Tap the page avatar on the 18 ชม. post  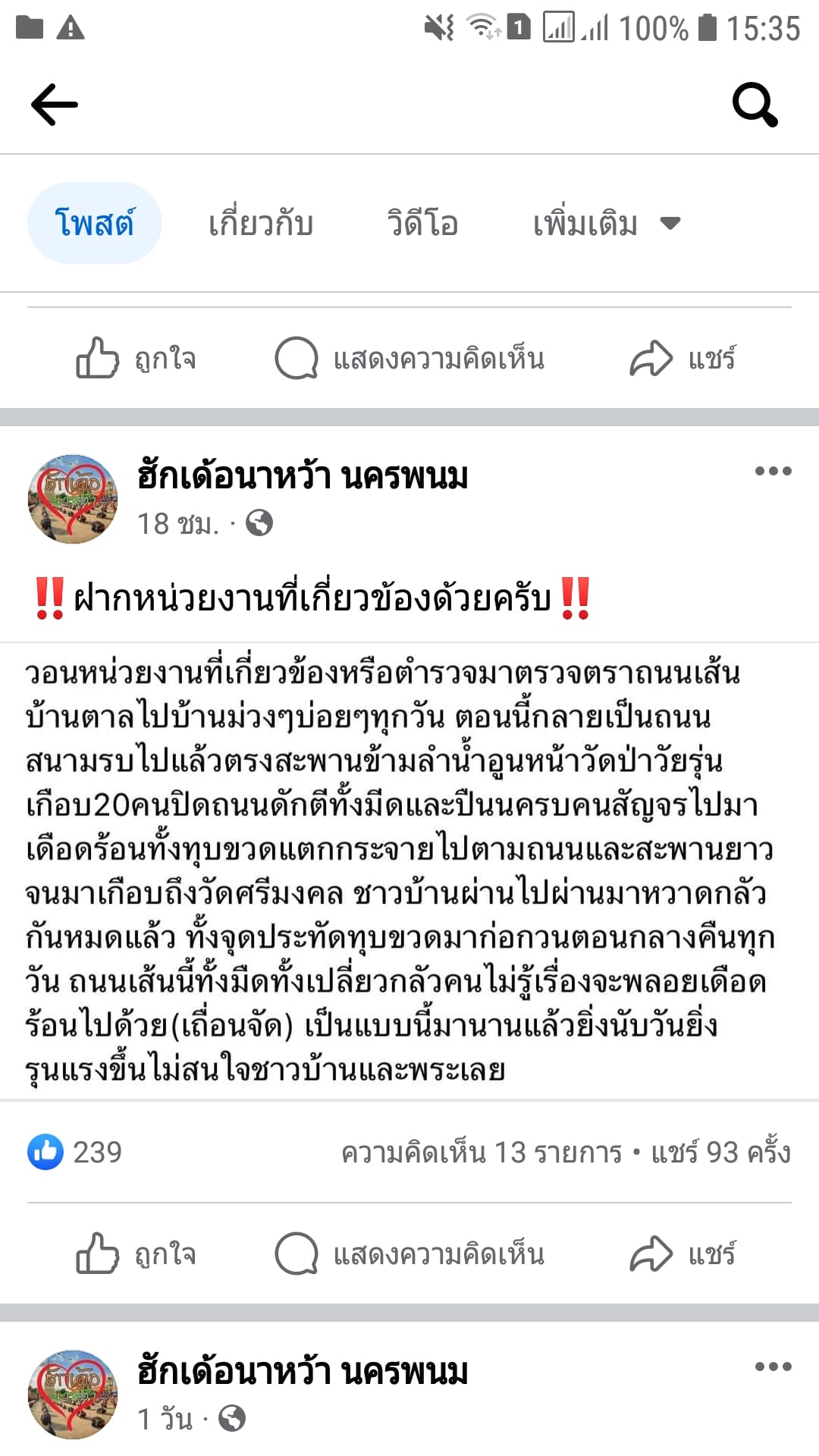click(x=73, y=499)
